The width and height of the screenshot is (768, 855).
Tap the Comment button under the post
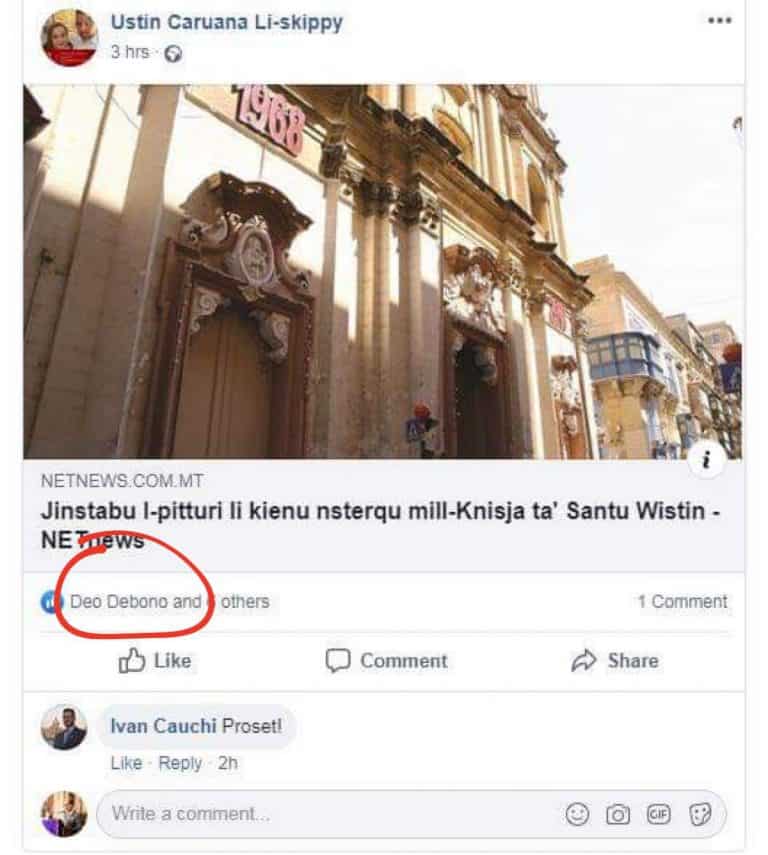[386, 661]
